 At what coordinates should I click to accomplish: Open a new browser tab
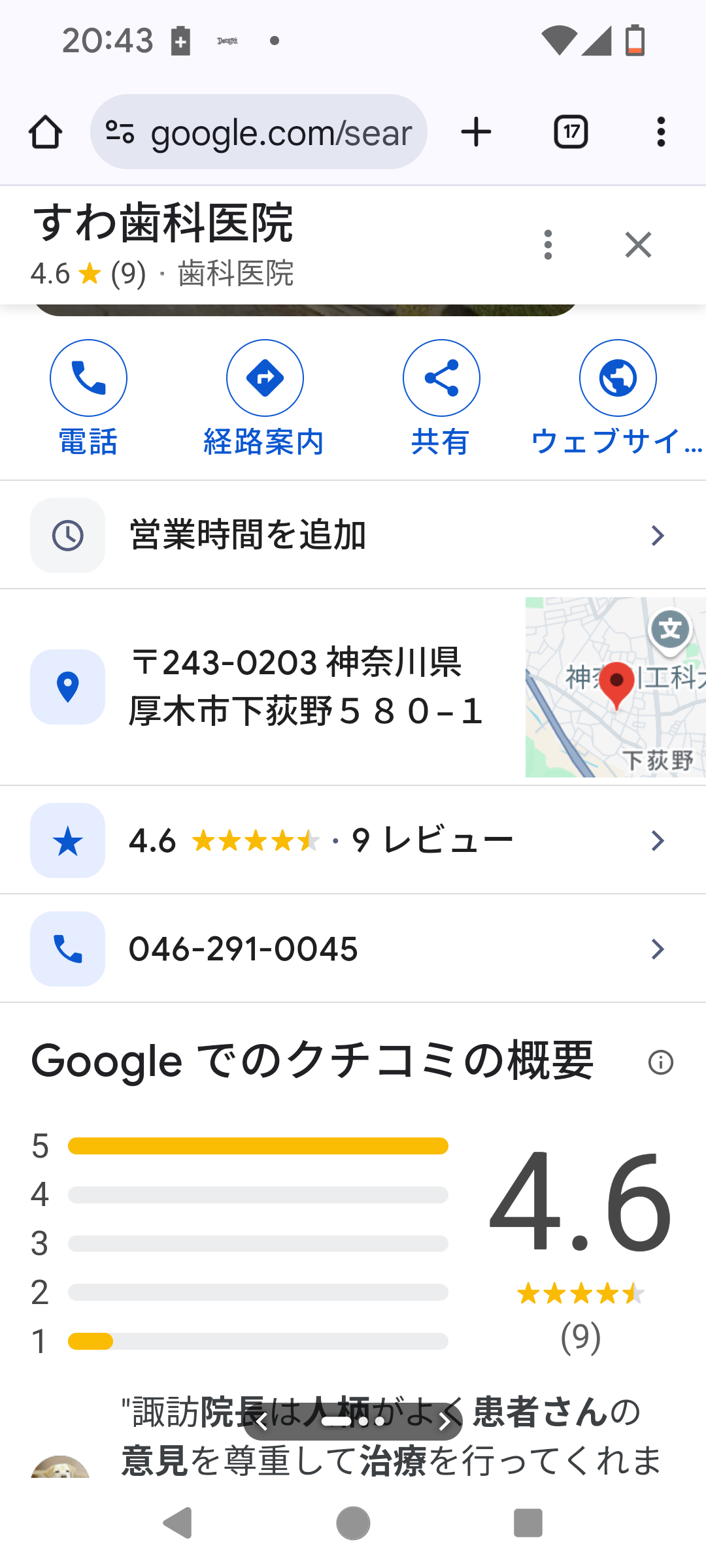[476, 133]
